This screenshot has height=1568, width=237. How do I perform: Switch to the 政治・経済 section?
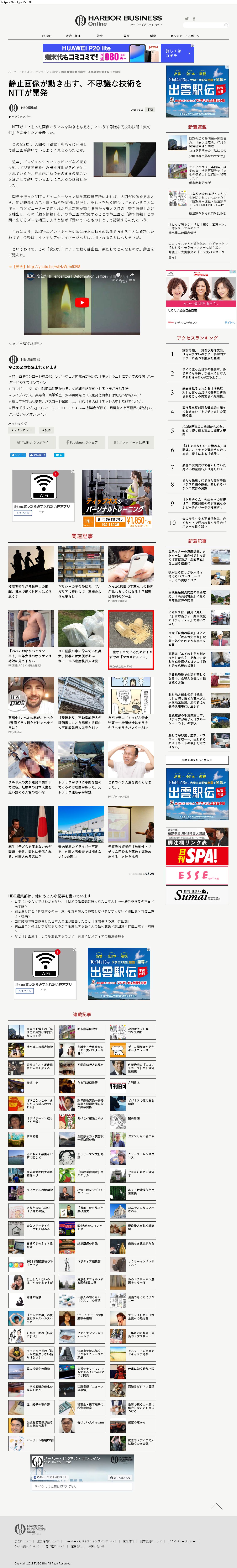point(73,36)
